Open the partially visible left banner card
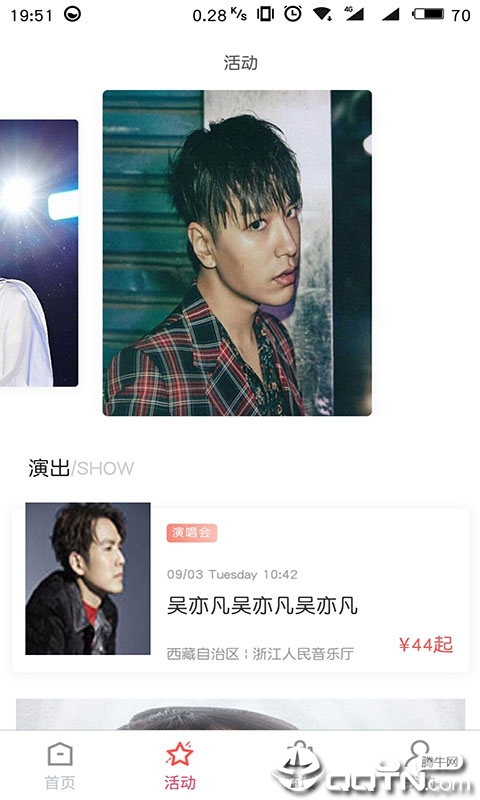The width and height of the screenshot is (480, 800). 39,253
